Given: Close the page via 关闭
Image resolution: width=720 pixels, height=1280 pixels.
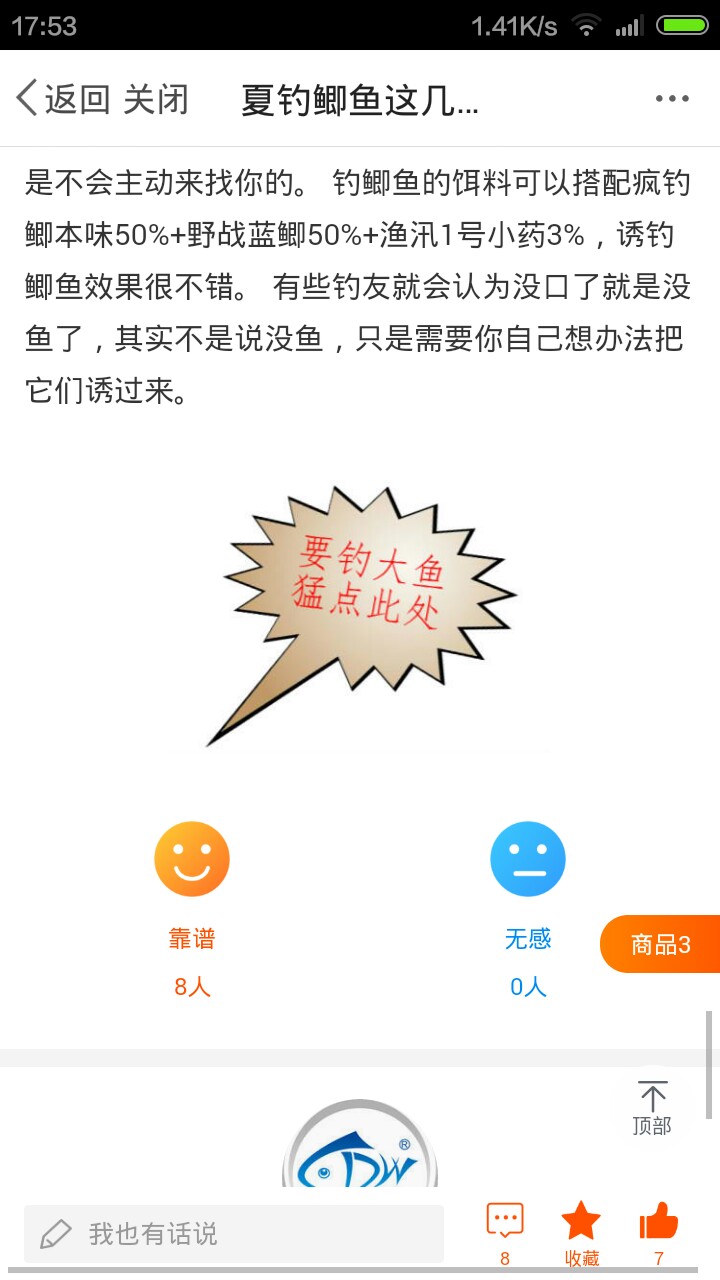Looking at the screenshot, I should coord(155,99).
